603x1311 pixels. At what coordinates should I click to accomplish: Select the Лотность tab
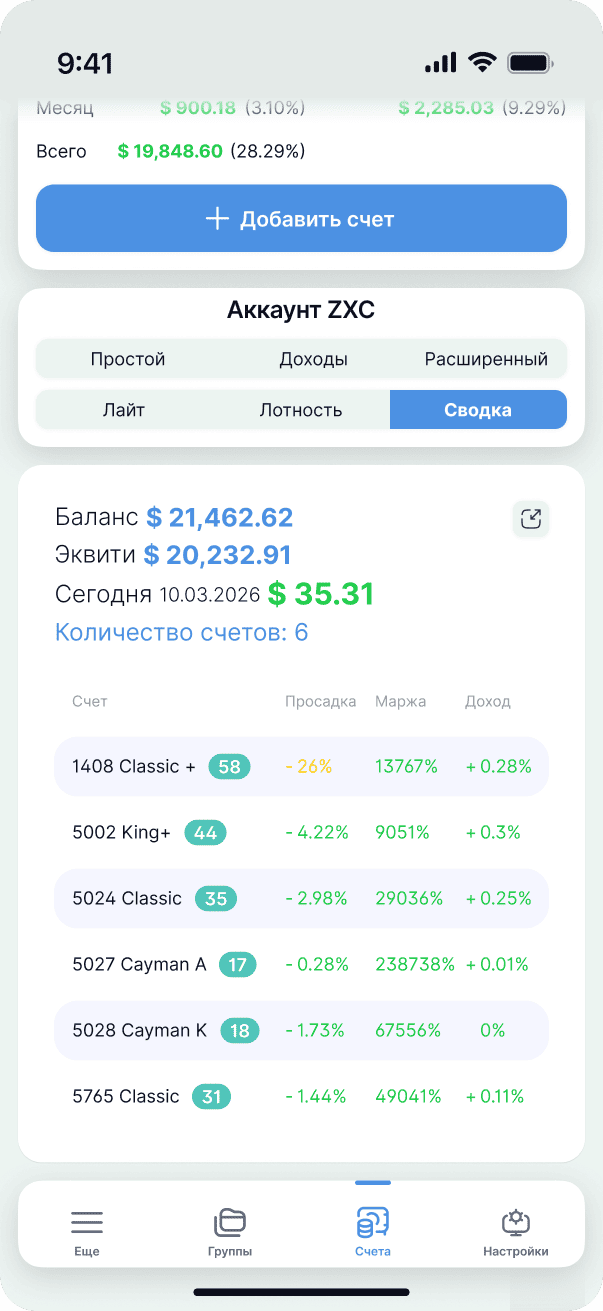pyautogui.click(x=301, y=410)
